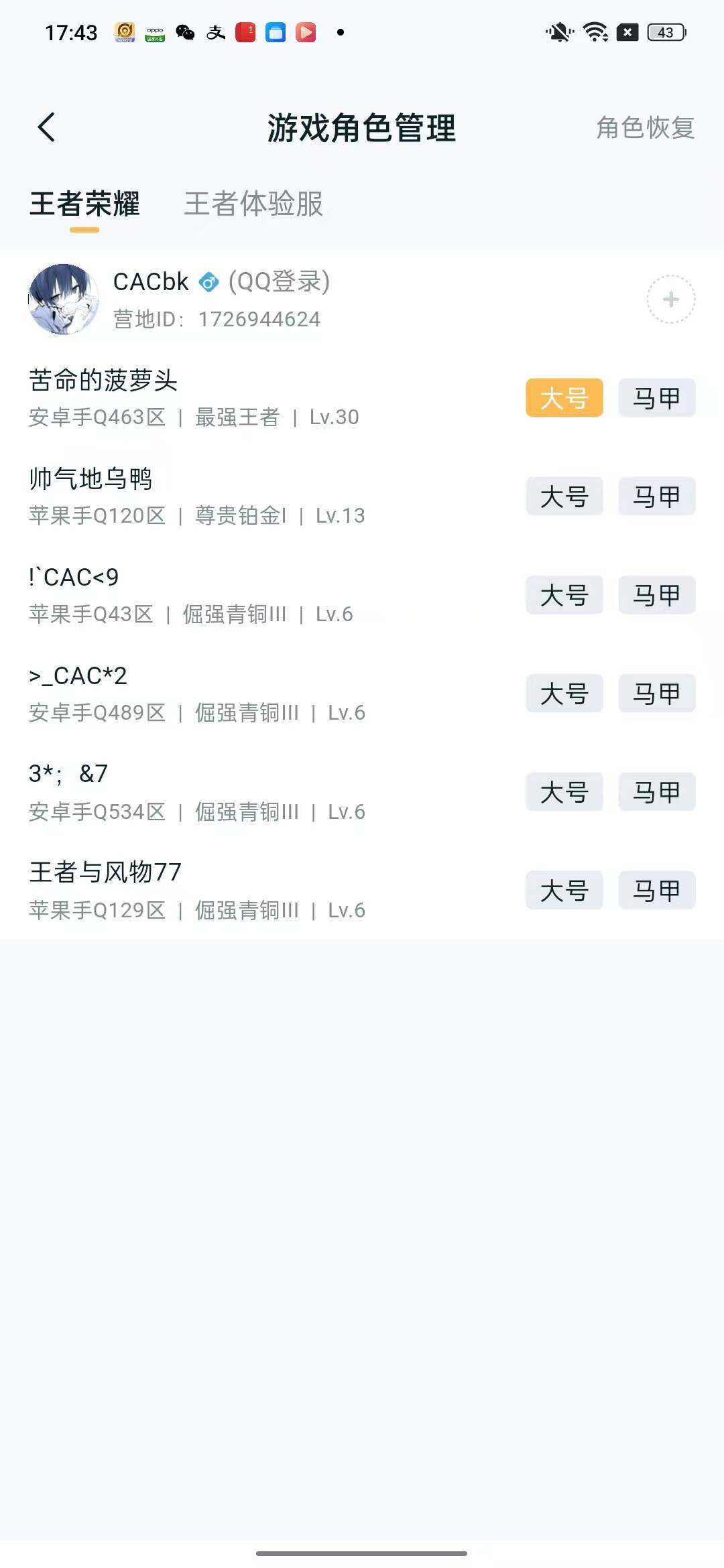This screenshot has height=1568, width=724.
Task: Mark >_CAC*2 as 大号
Action: pyautogui.click(x=564, y=694)
